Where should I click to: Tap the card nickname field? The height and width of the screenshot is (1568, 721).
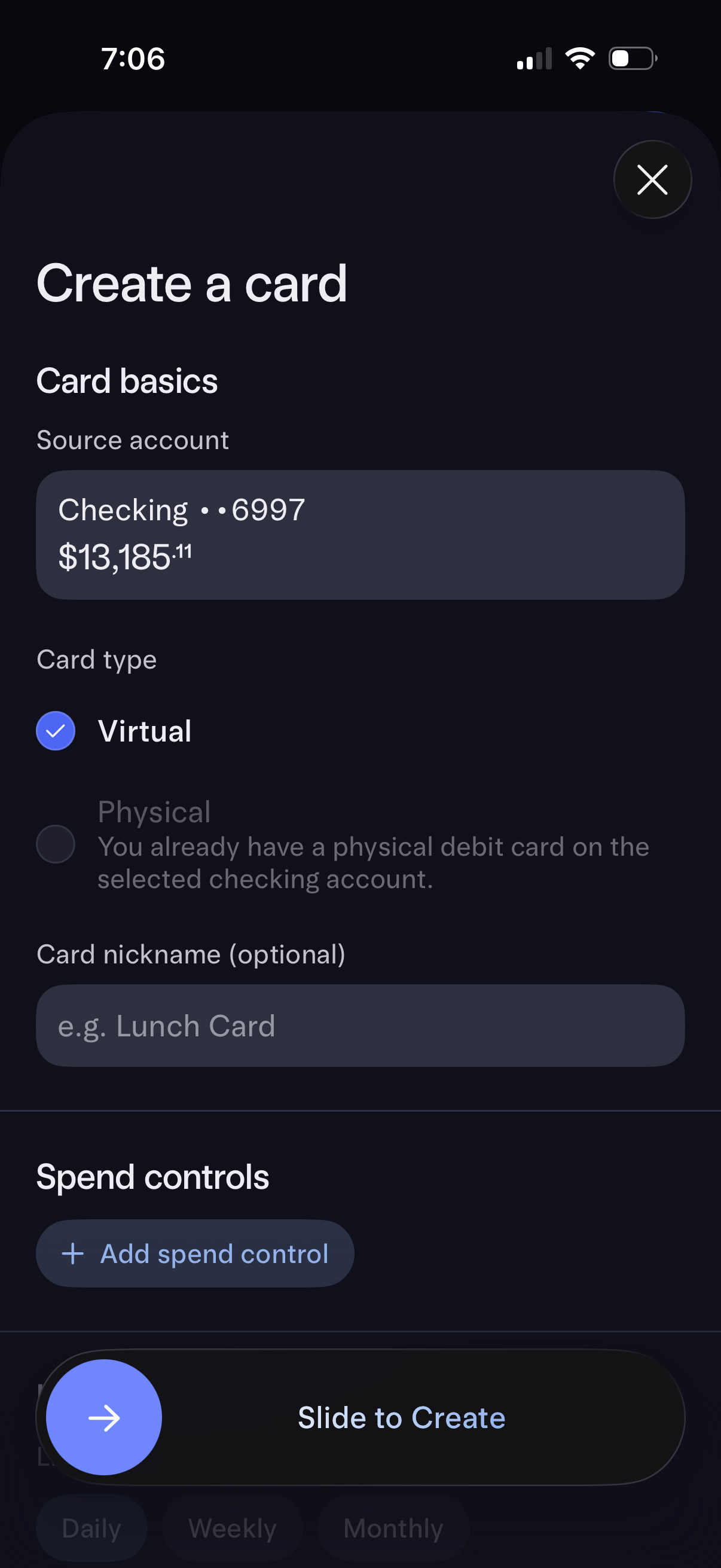[360, 1026]
